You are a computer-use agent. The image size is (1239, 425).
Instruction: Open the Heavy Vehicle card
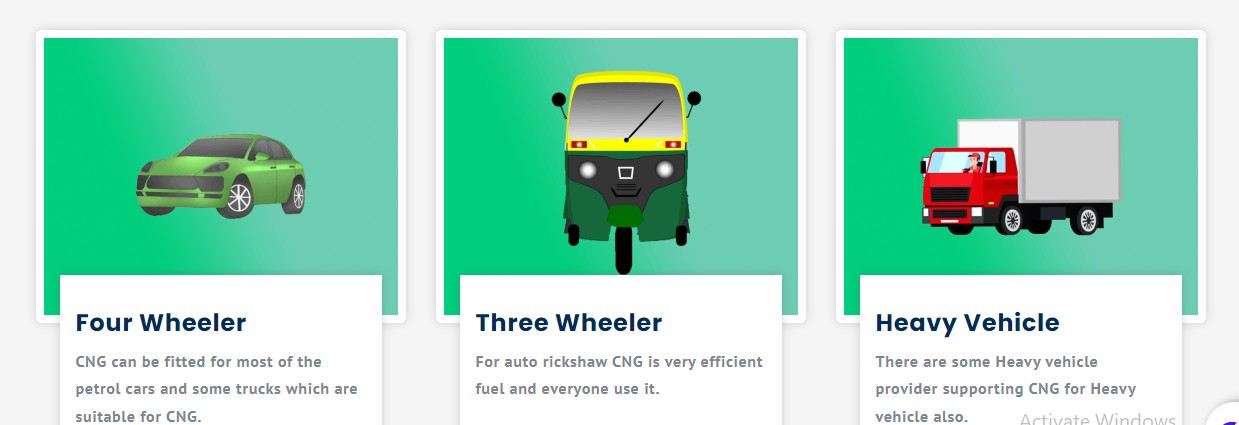point(967,323)
